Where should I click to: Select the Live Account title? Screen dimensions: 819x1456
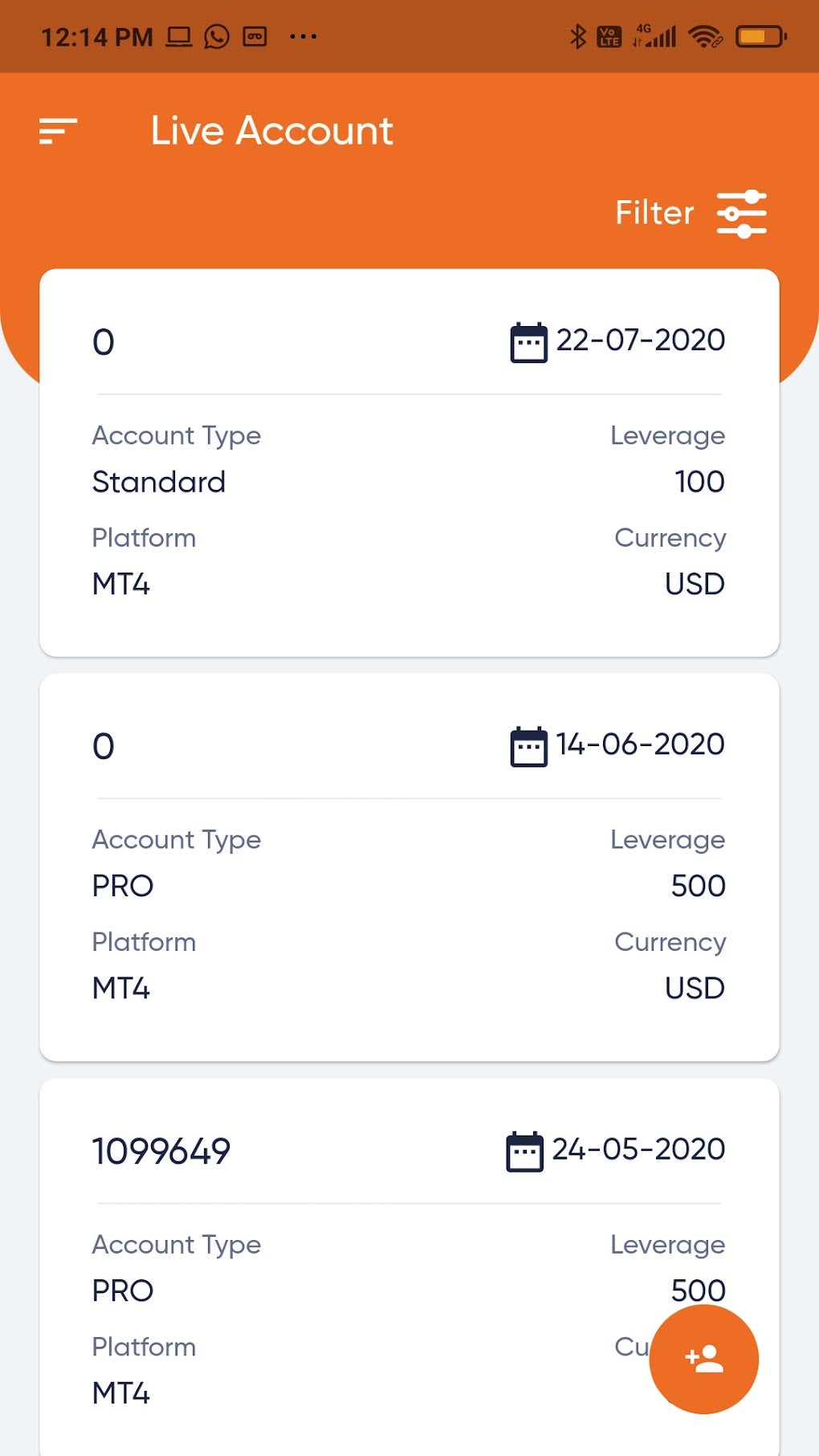coord(272,130)
